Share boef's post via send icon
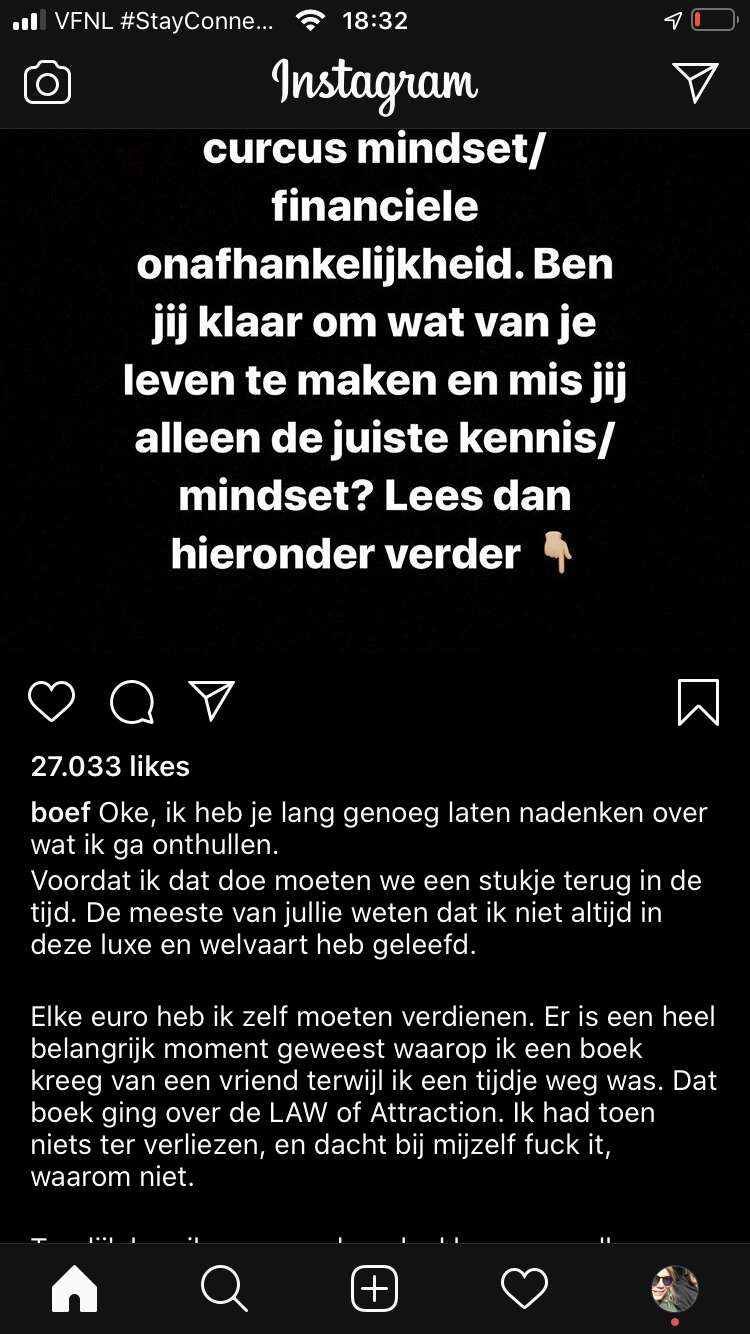The width and height of the screenshot is (750, 1334). point(211,701)
